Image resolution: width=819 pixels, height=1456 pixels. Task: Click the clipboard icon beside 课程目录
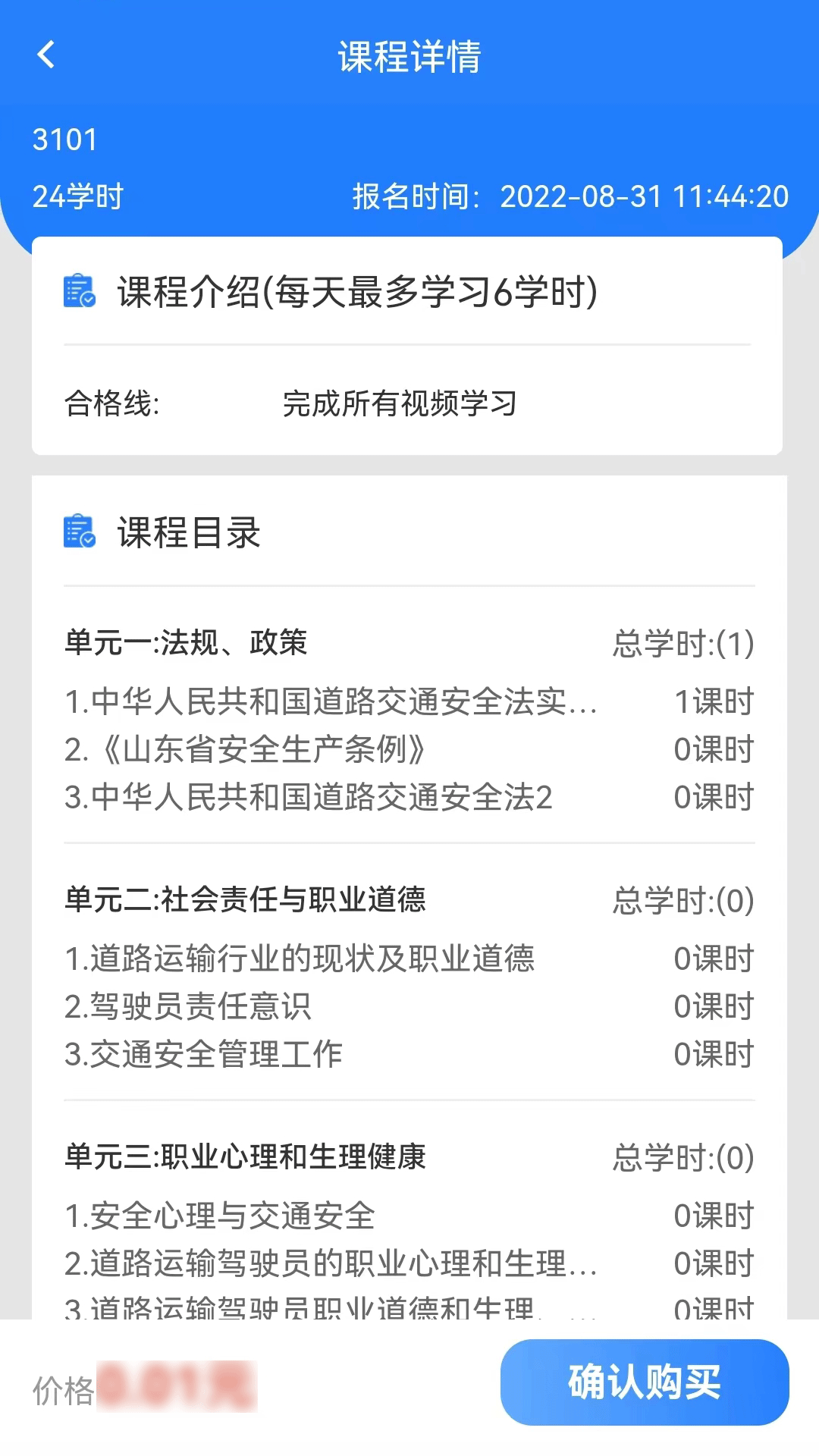pyautogui.click(x=78, y=531)
